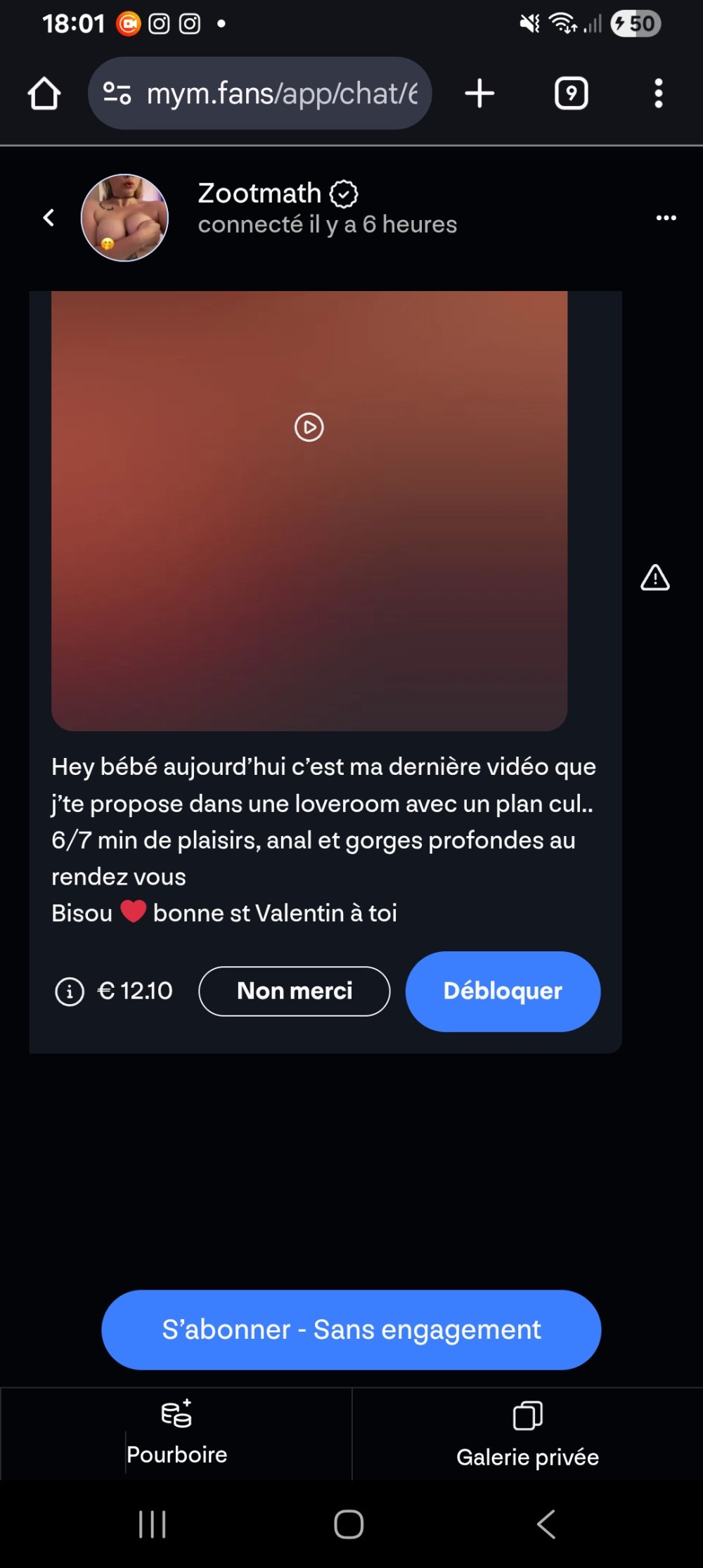Go back from the Zootmath chat

(49, 218)
